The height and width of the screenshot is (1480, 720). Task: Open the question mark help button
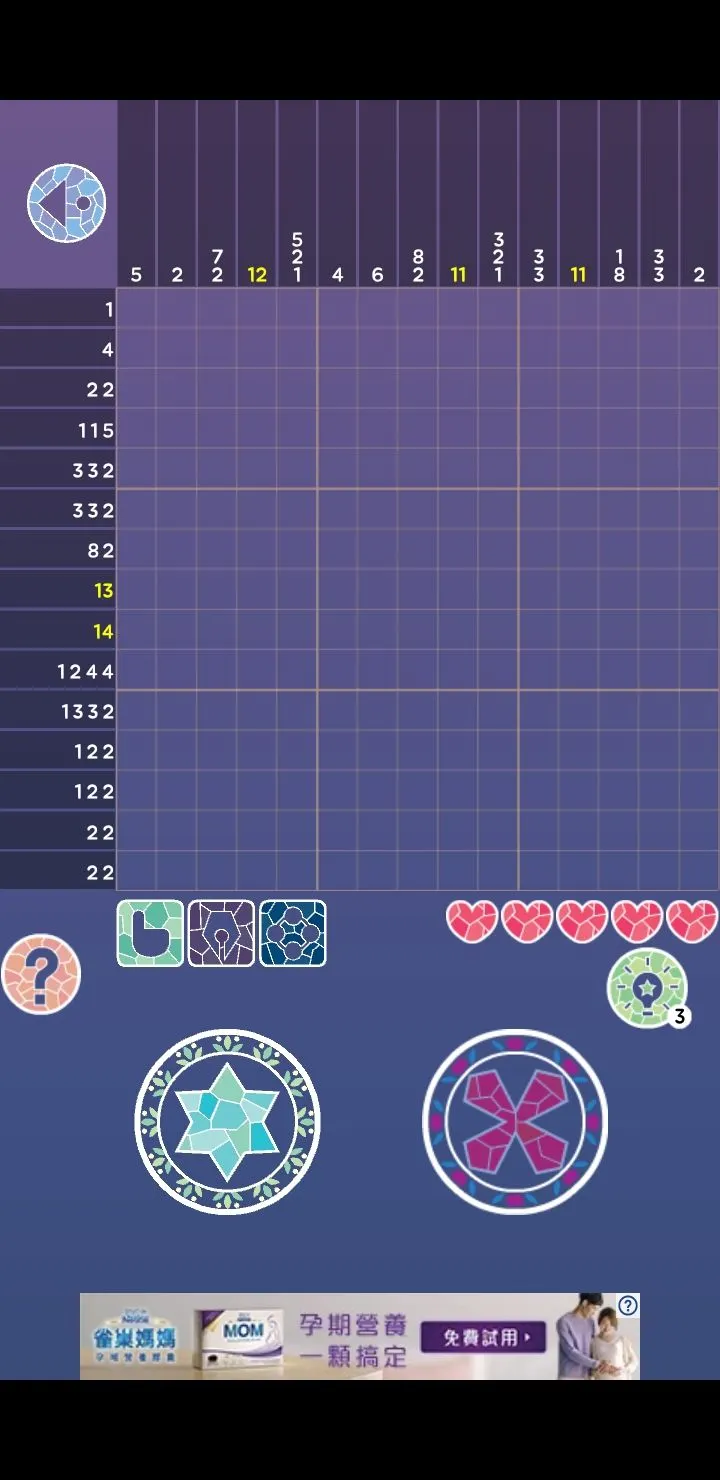[x=41, y=974]
